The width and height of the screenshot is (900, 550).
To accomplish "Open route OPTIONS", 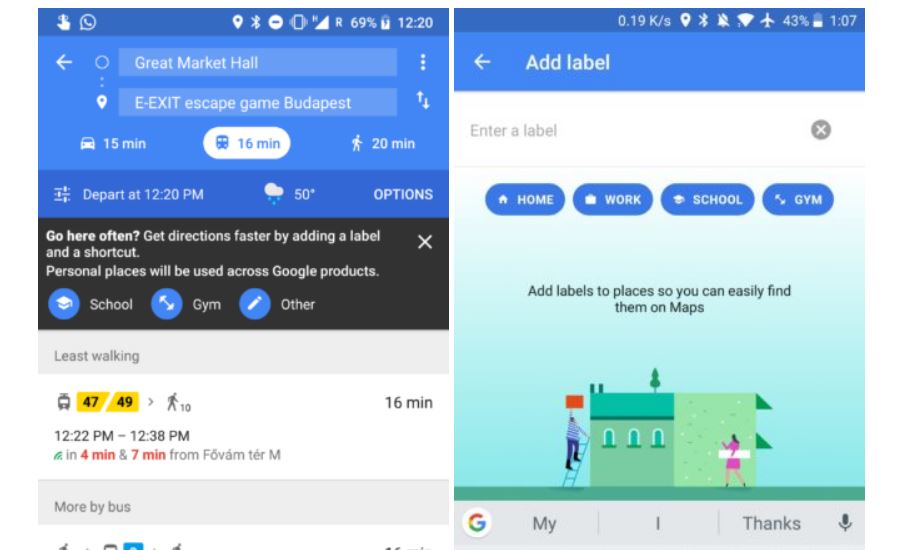I will [x=403, y=194].
